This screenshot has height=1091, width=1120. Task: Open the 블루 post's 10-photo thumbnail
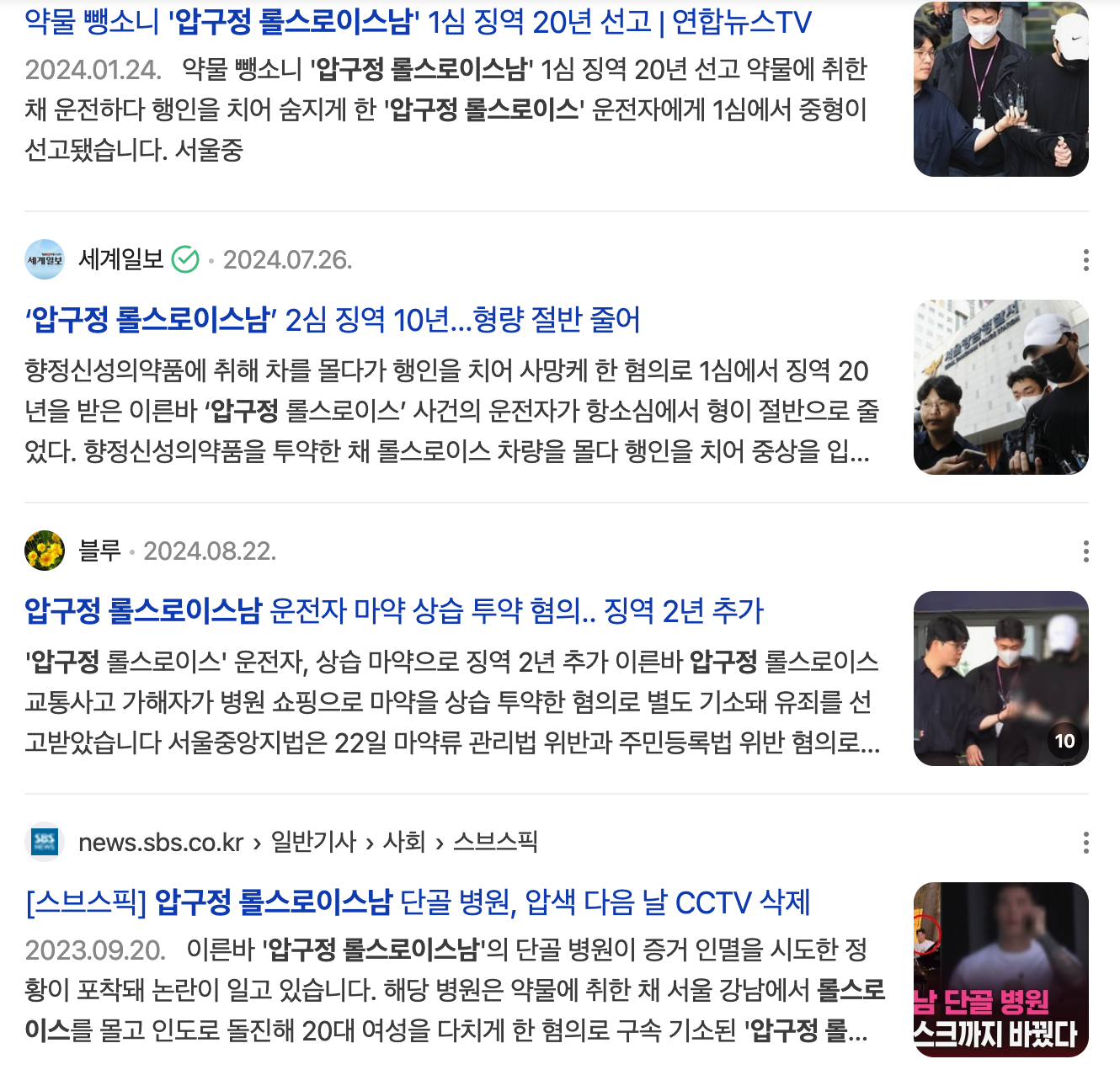tap(1000, 679)
